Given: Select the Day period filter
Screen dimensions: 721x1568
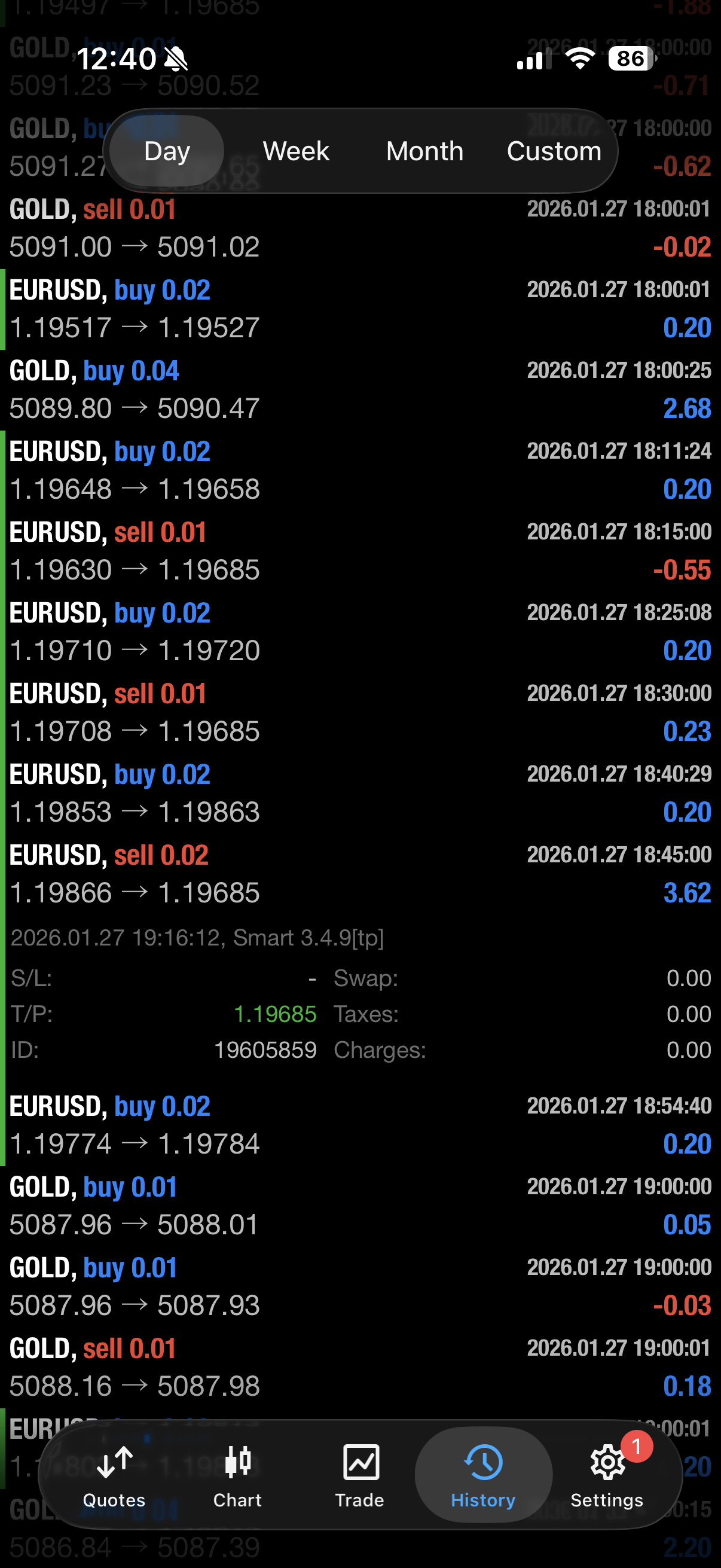Looking at the screenshot, I should (167, 151).
